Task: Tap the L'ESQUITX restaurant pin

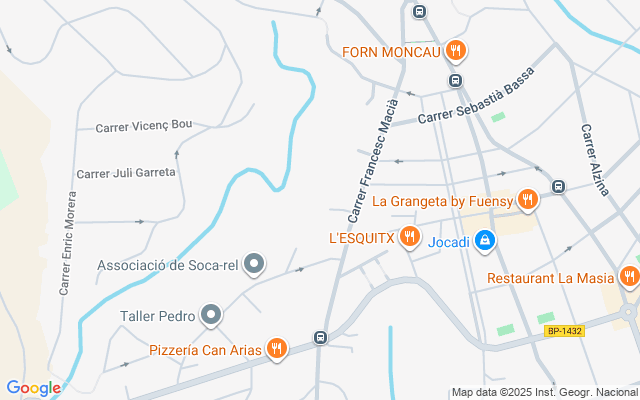Action: [x=408, y=238]
